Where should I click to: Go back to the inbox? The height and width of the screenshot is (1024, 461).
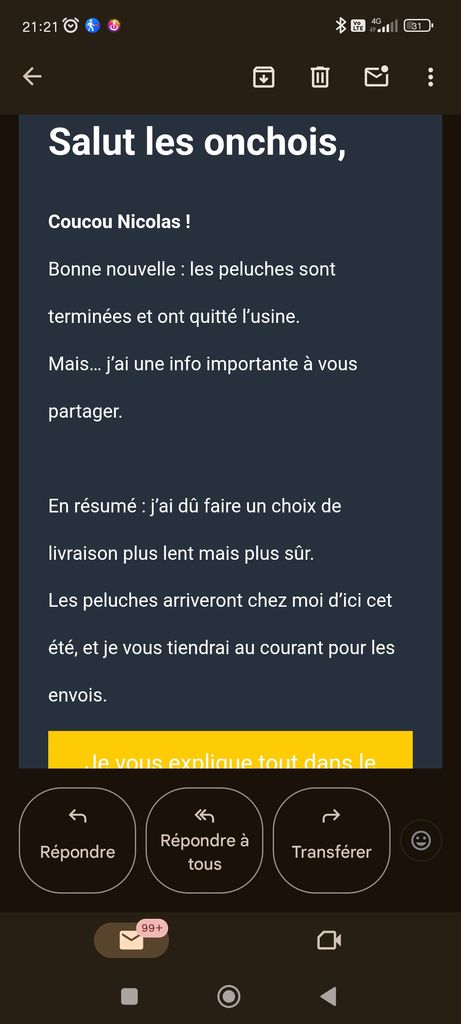pyautogui.click(x=32, y=77)
